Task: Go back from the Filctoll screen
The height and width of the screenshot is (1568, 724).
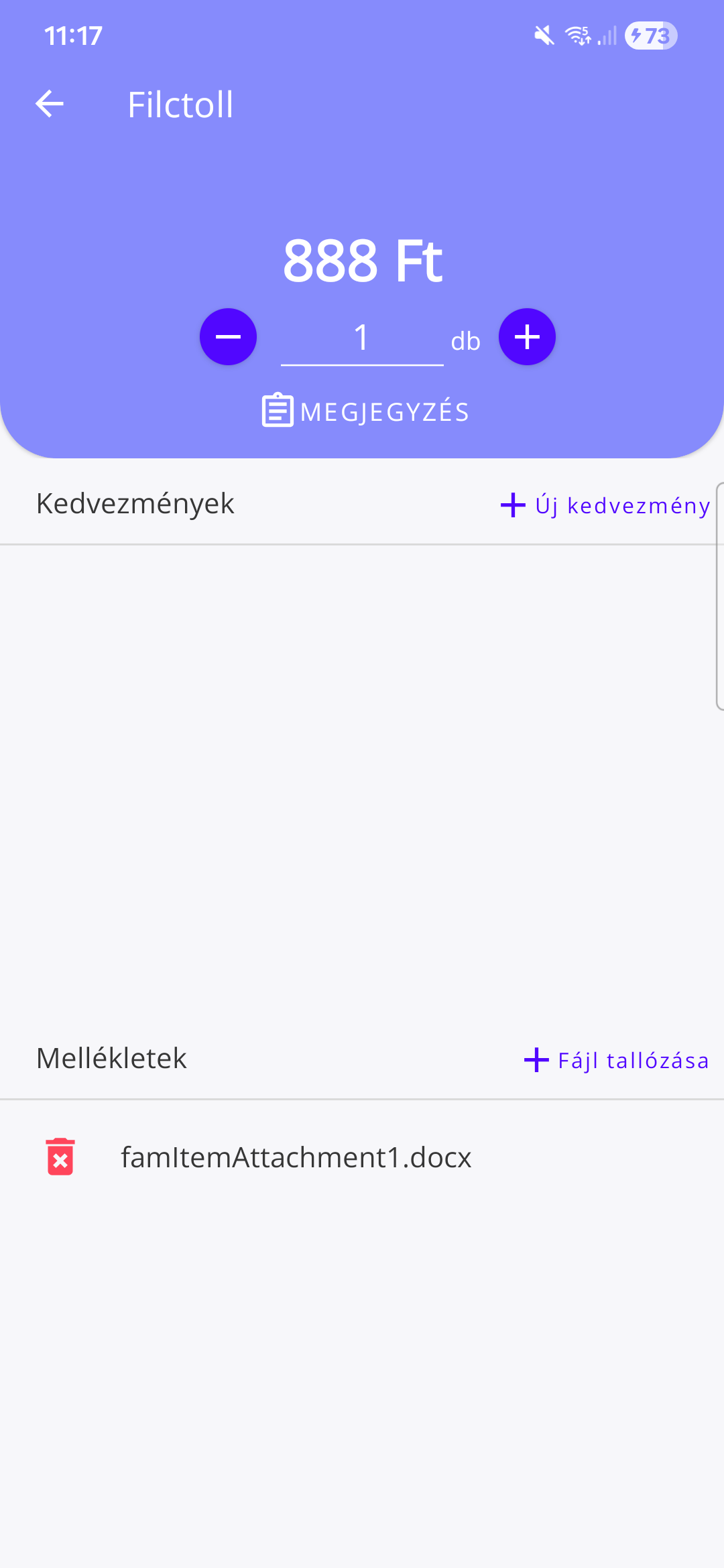Action: point(50,105)
